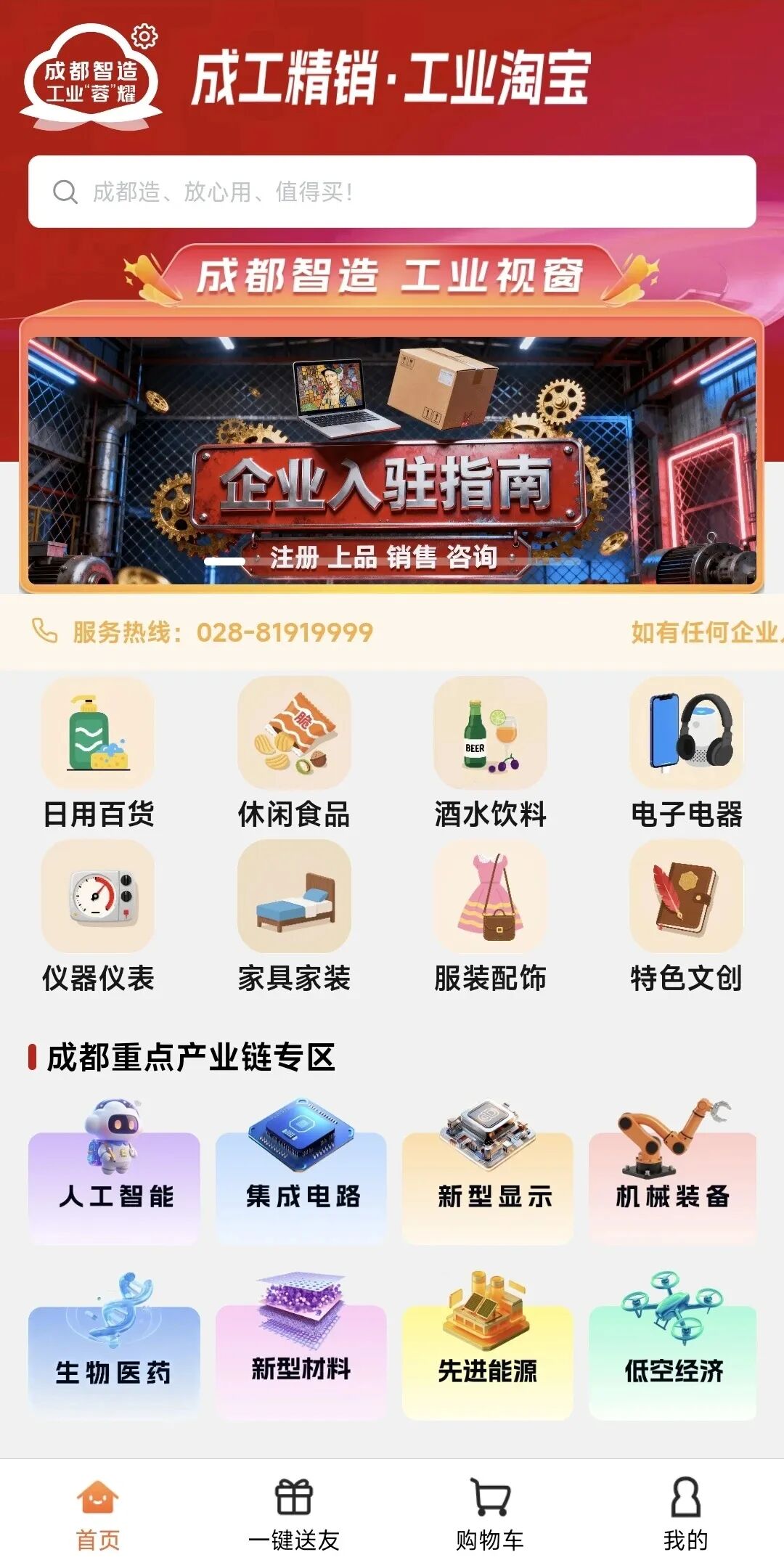Call the service hotline 028-81919999
Viewport: 784px width, 1568px height.
pos(284,632)
